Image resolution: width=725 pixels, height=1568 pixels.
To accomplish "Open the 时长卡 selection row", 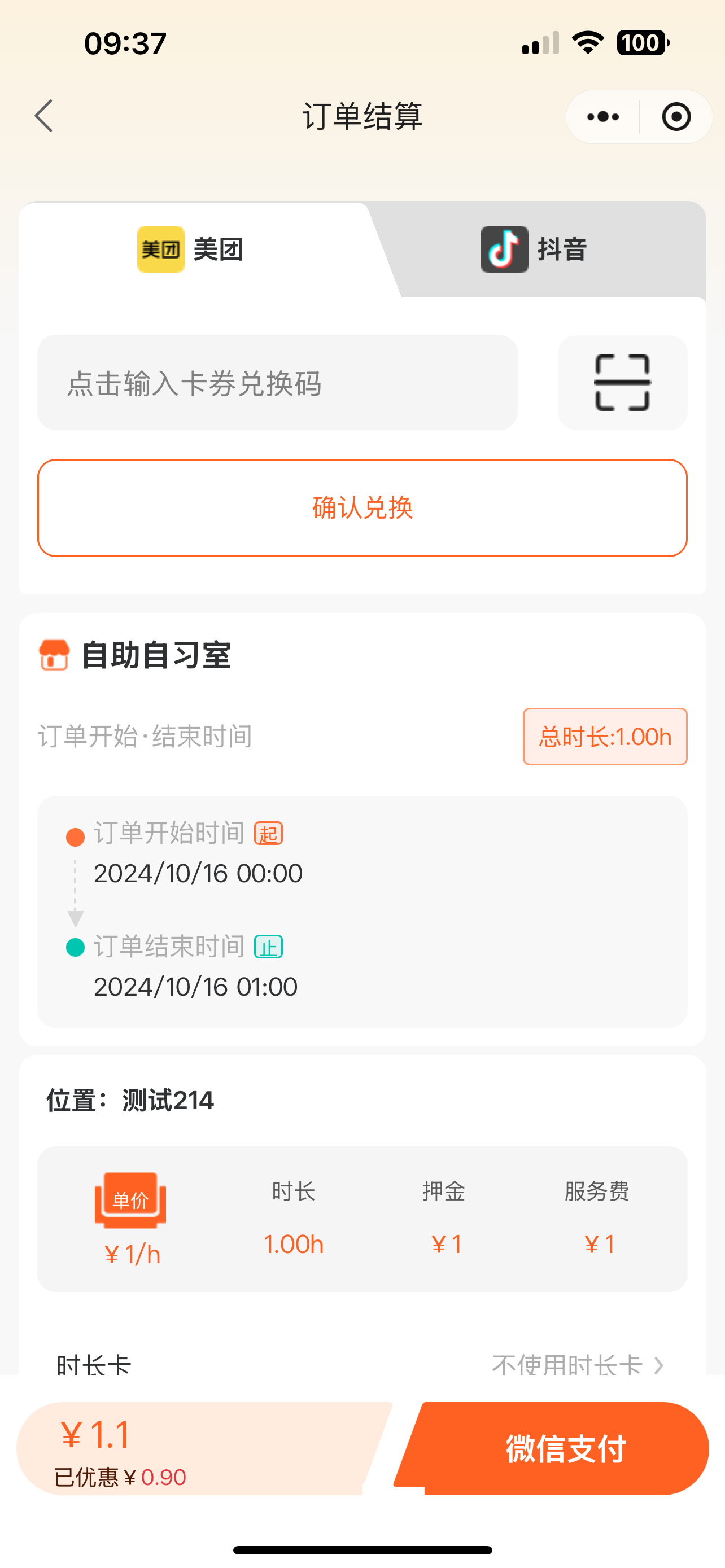I will tap(362, 1365).
